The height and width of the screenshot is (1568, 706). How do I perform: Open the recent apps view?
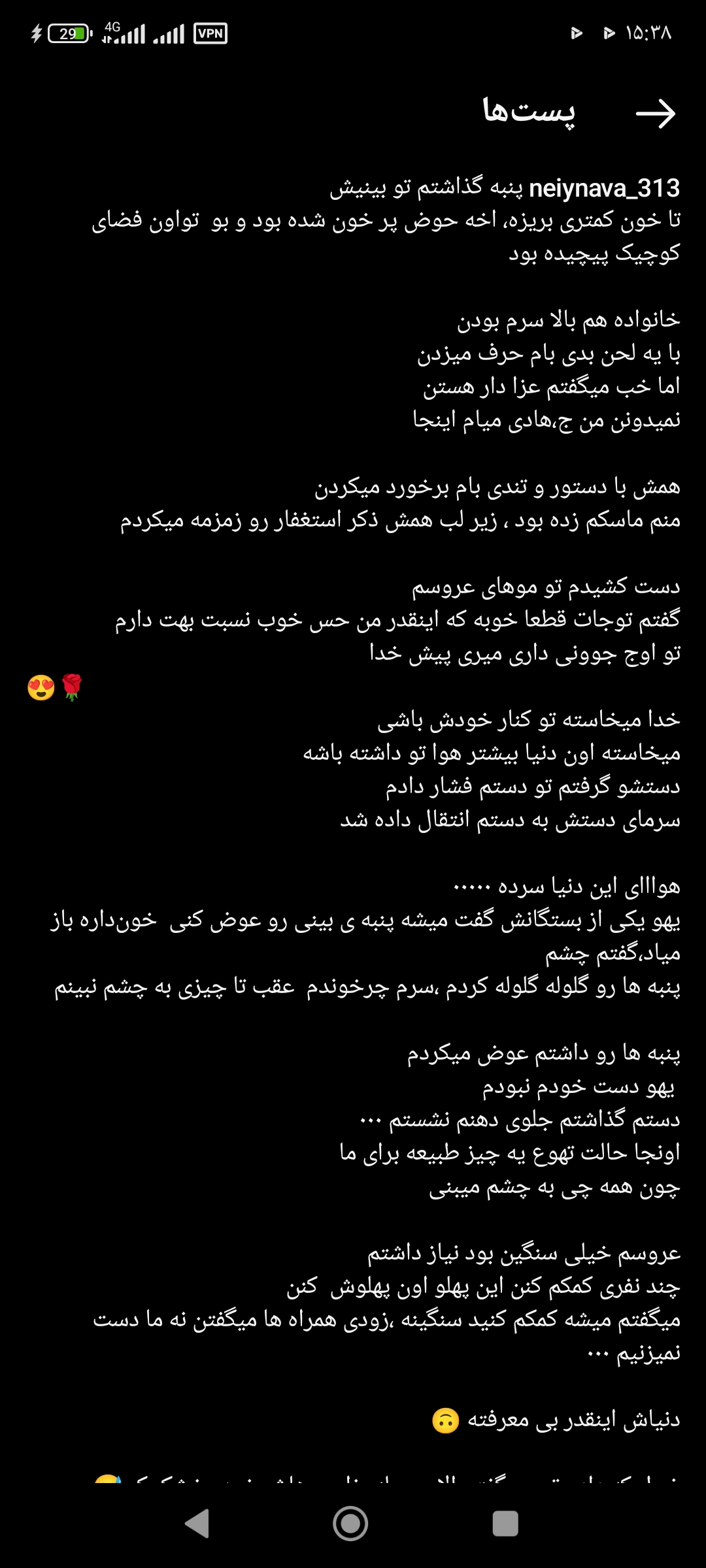tap(505, 1524)
